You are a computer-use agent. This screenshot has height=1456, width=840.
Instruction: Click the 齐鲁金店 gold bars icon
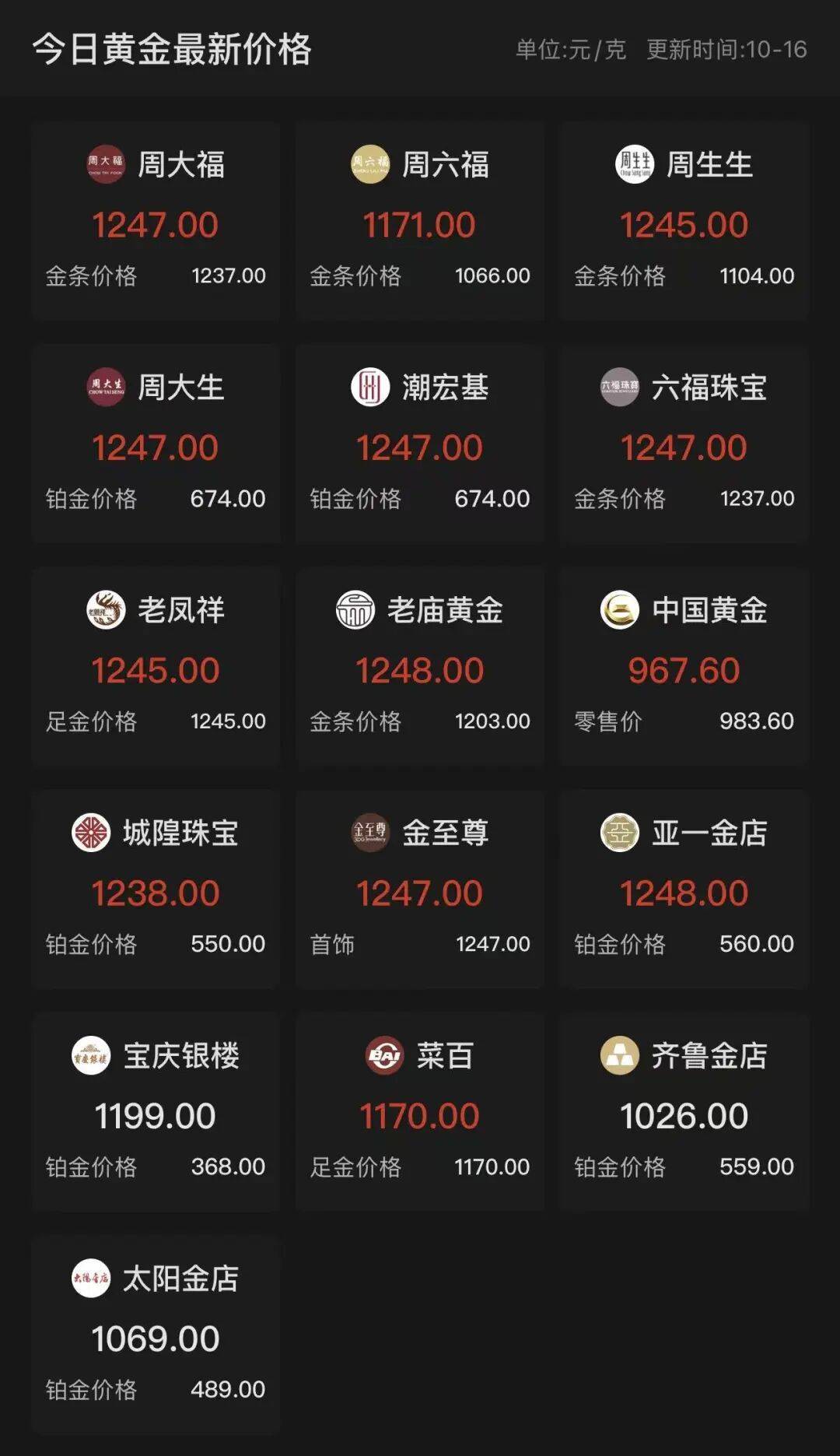click(x=618, y=1056)
